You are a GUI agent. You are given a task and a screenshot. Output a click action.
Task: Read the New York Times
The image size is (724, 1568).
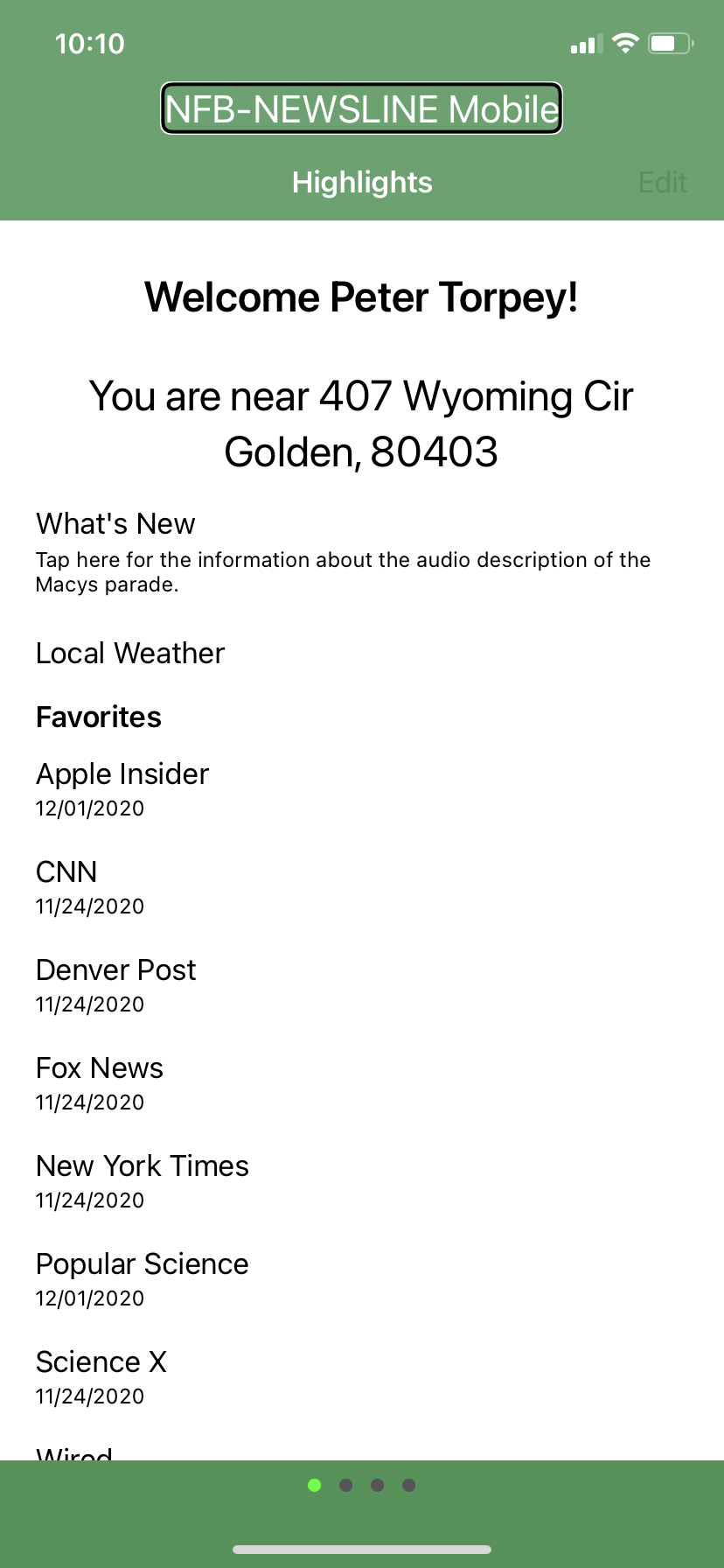tap(142, 1180)
